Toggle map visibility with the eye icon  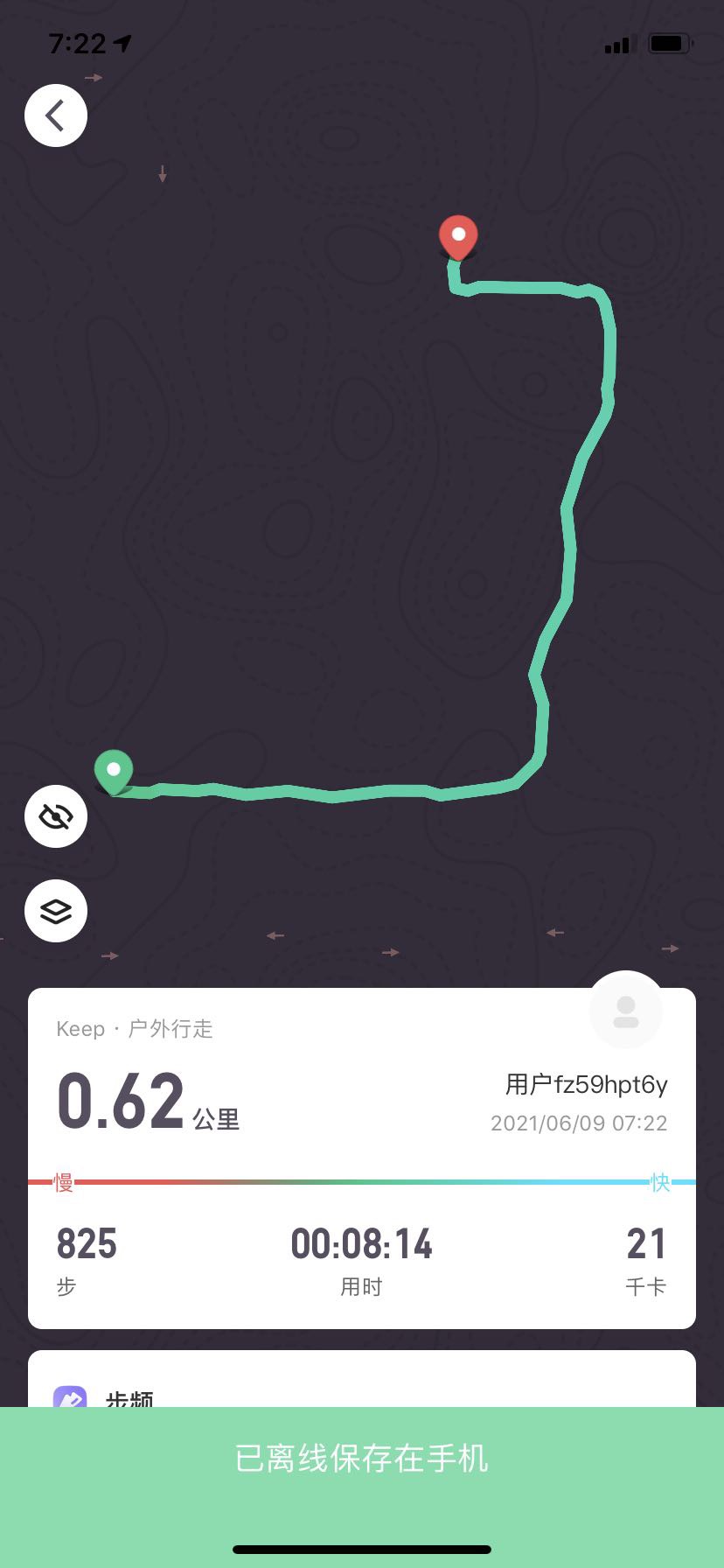click(x=56, y=816)
